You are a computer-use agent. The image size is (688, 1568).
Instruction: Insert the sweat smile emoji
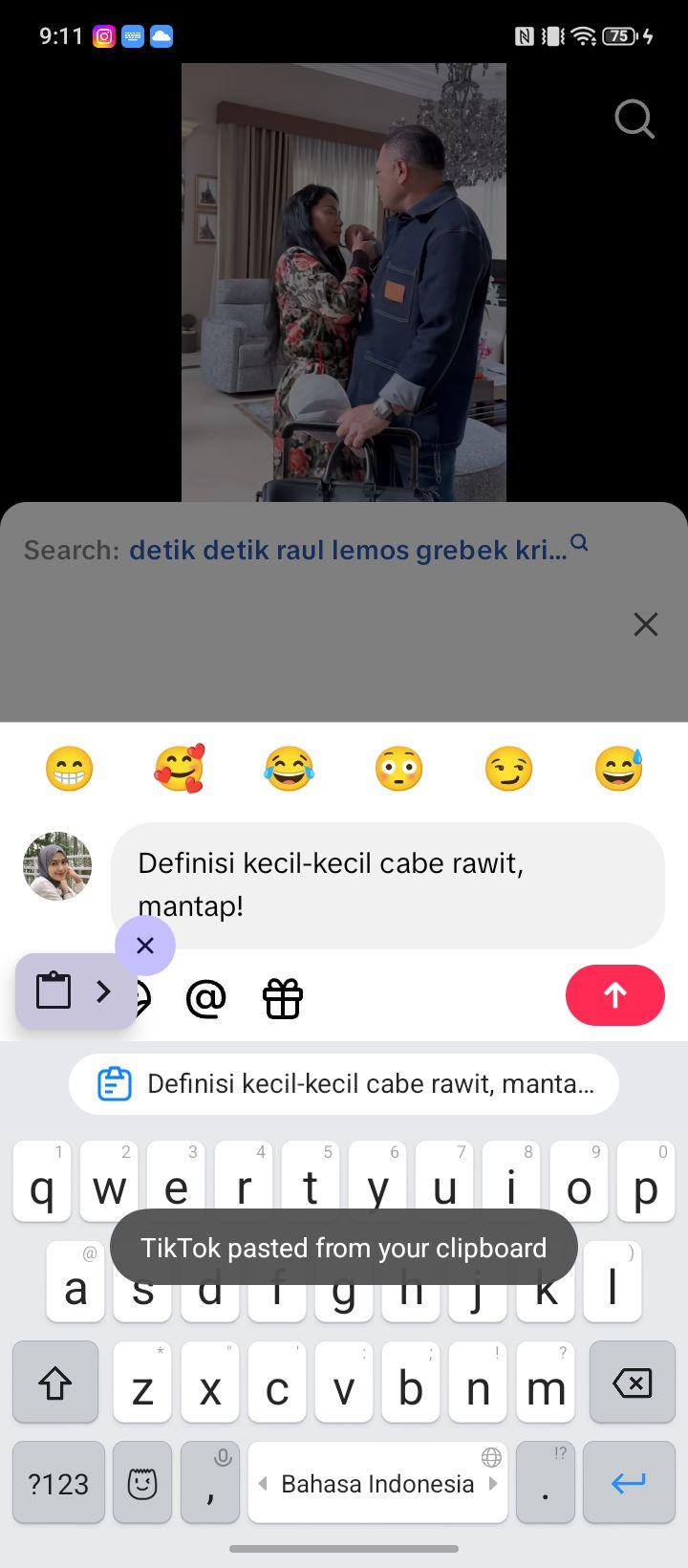point(618,769)
